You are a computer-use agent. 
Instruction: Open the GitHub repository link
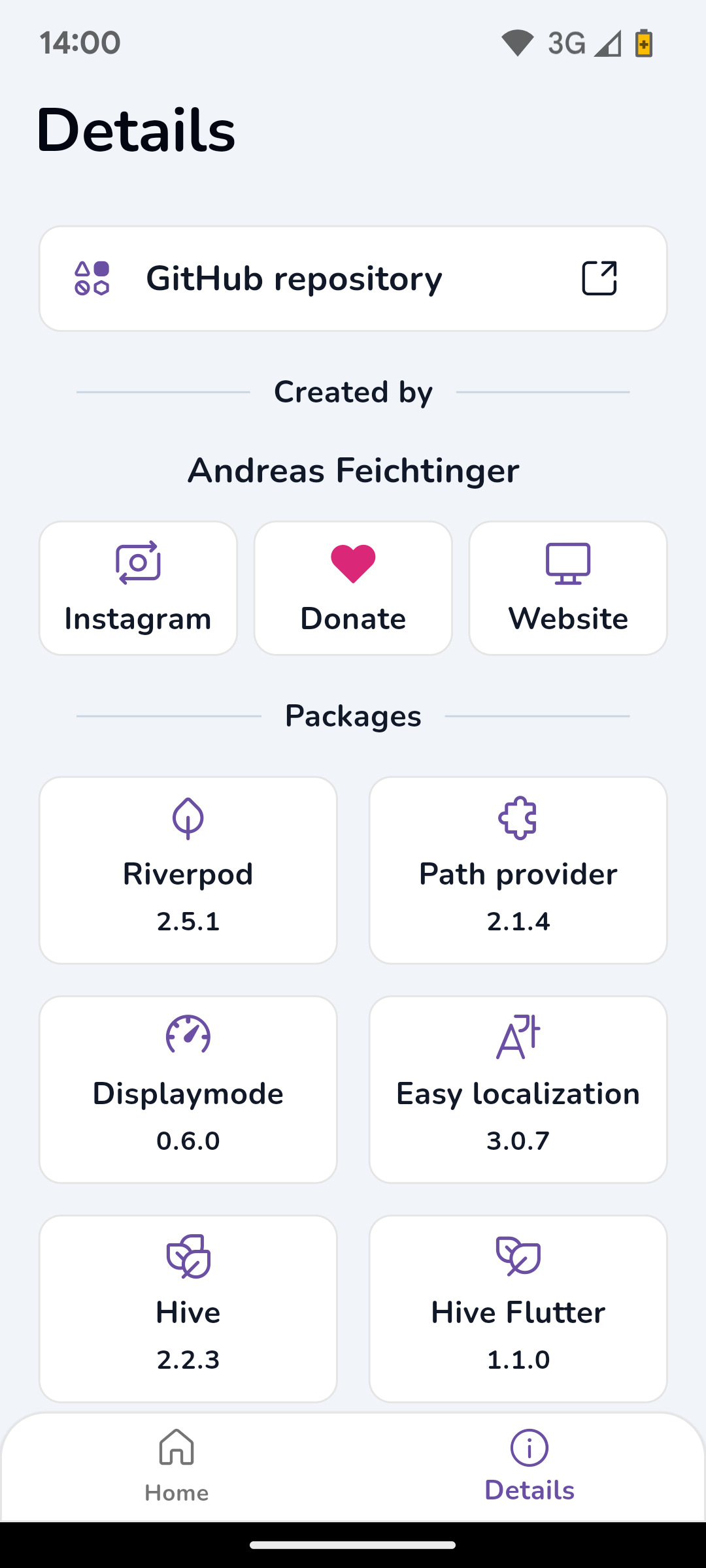click(x=353, y=278)
